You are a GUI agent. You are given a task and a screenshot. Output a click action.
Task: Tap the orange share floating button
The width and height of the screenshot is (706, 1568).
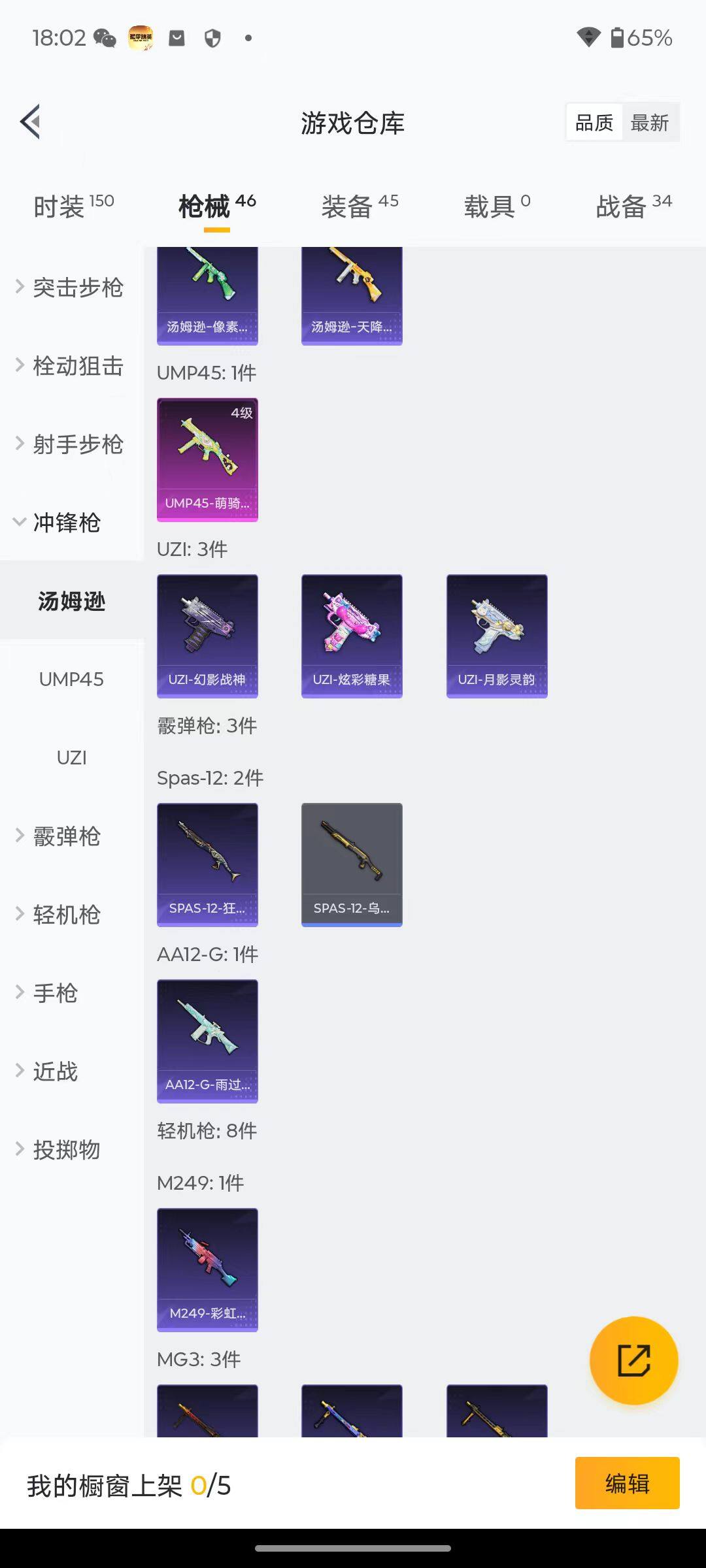tap(633, 1360)
